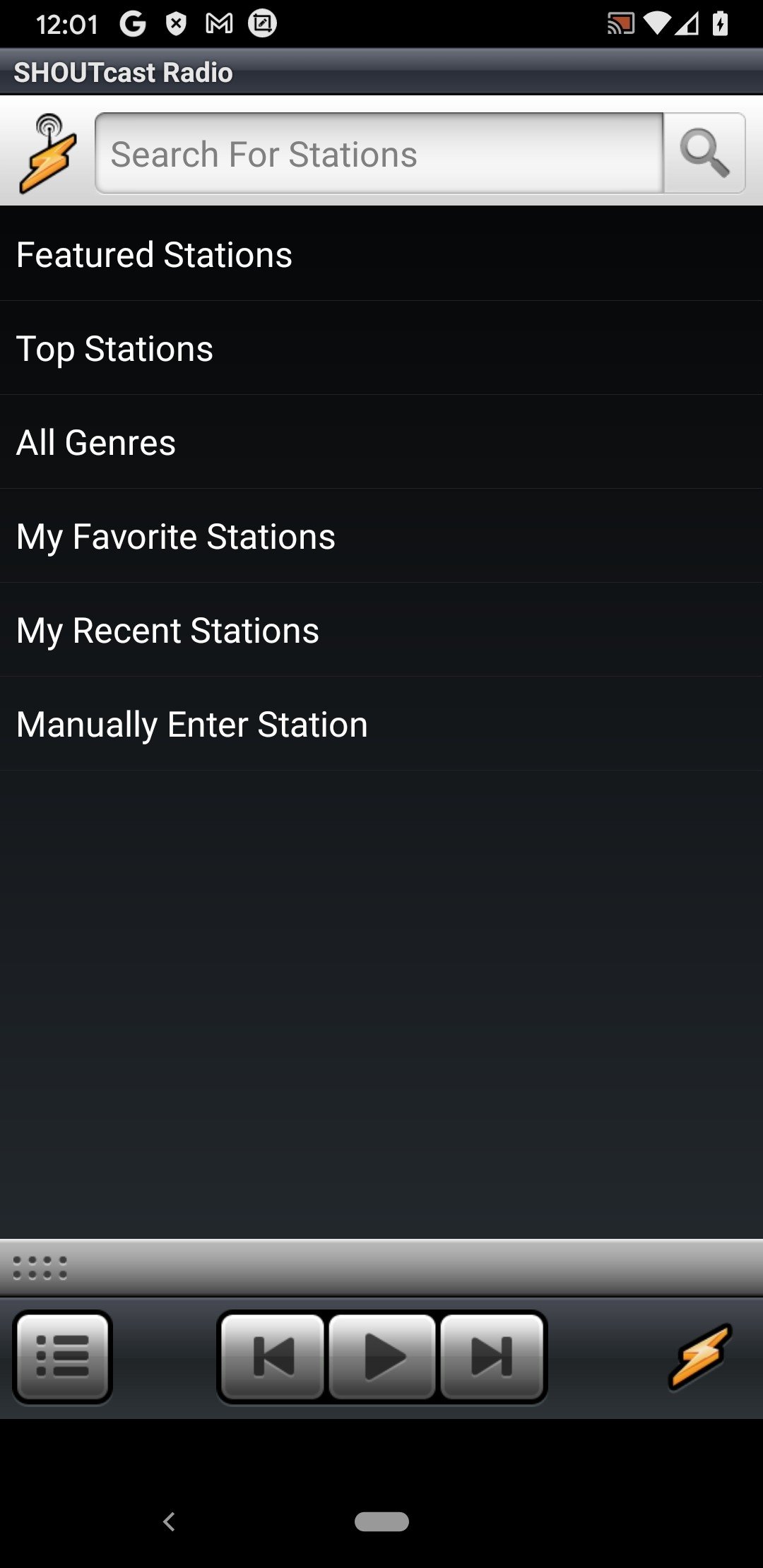
Task: Tap the system home pill
Action: [x=381, y=1521]
